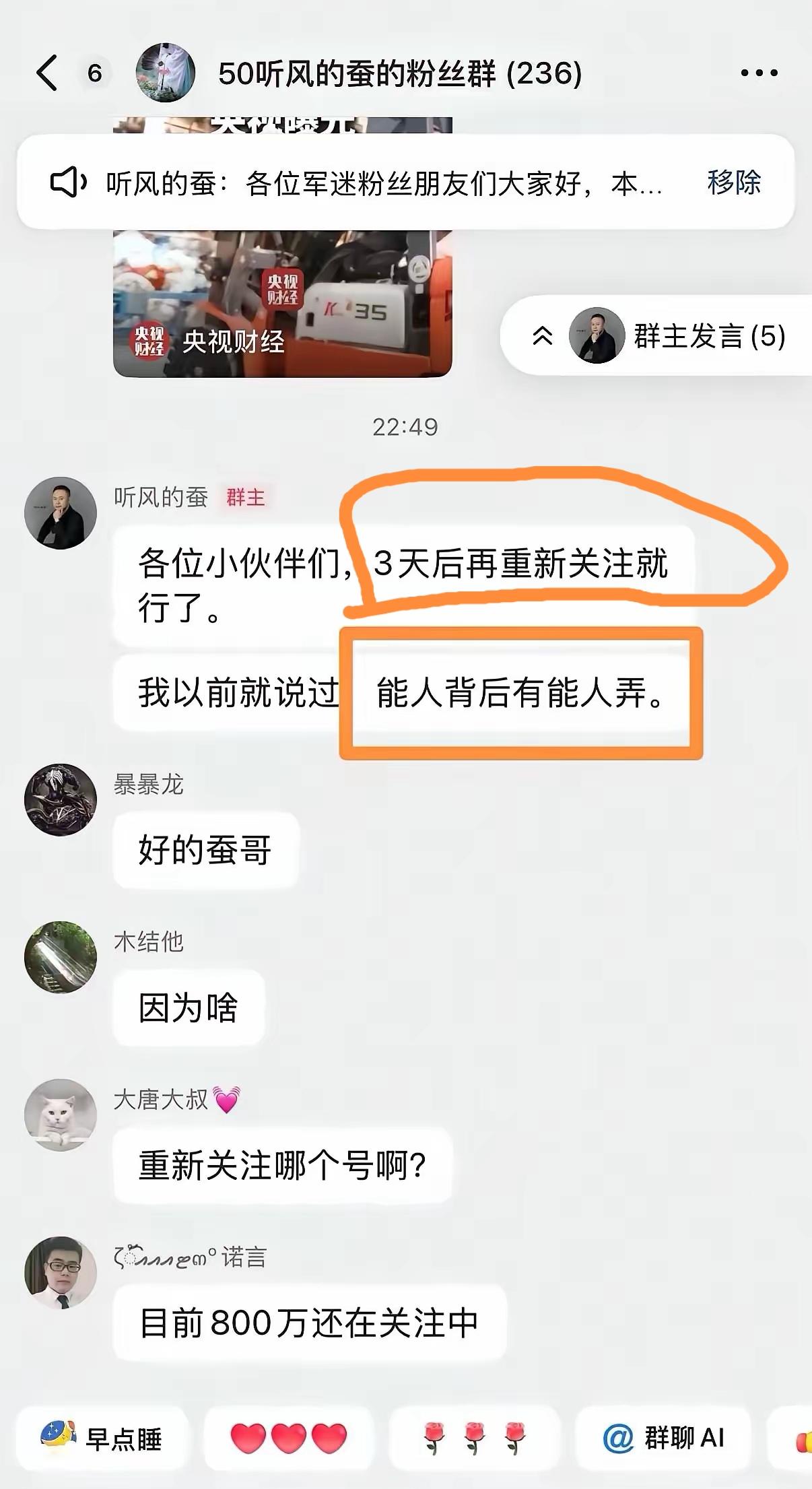Send the 早点睡 quick reply
Viewport: 812px width, 1489px height.
pos(108,1438)
